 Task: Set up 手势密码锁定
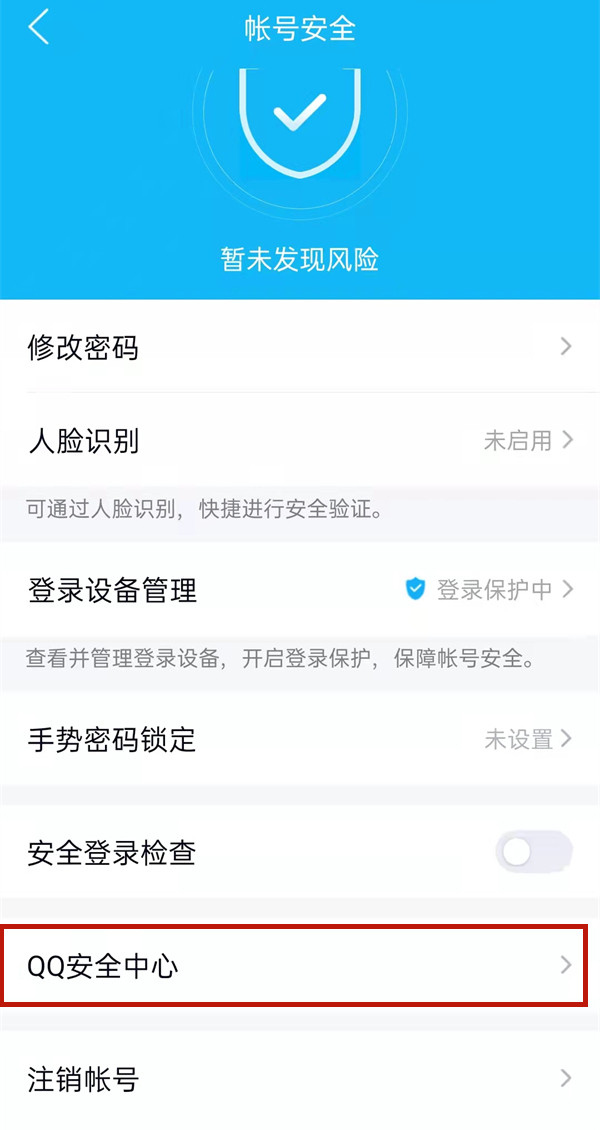[x=300, y=740]
